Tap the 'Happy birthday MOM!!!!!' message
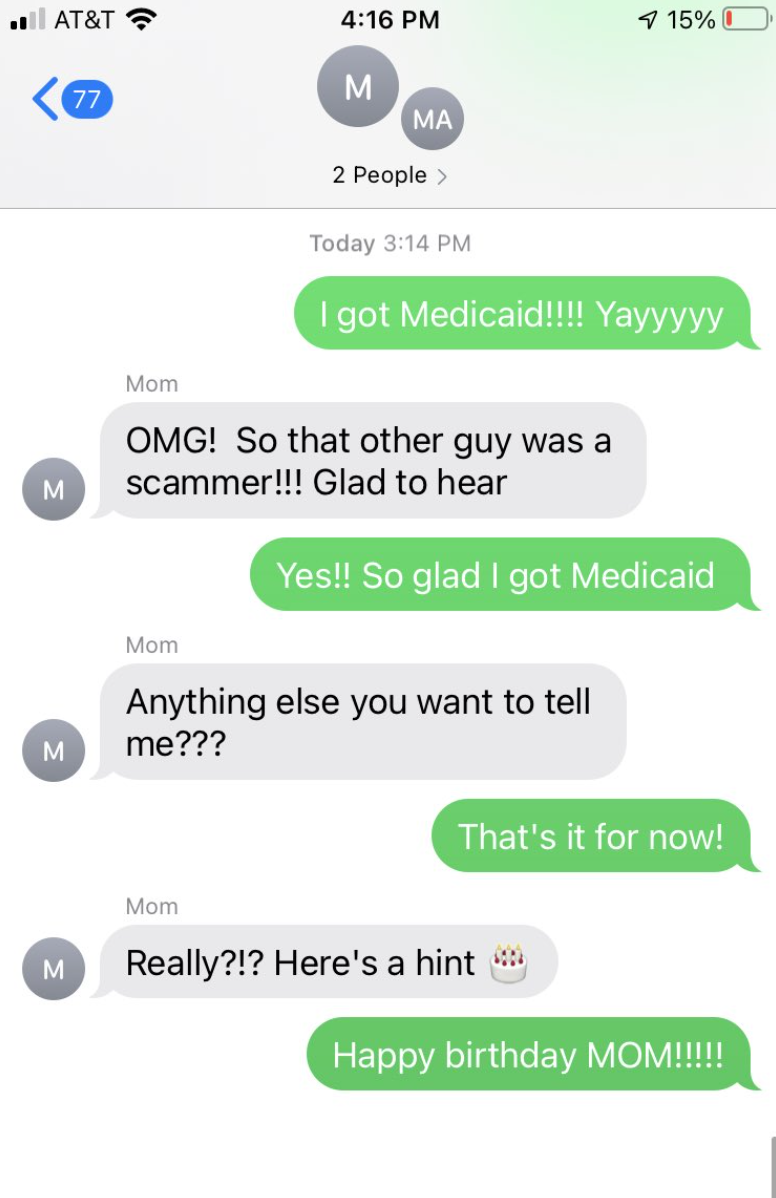Screen dimensions: 776x1198 530,1053
